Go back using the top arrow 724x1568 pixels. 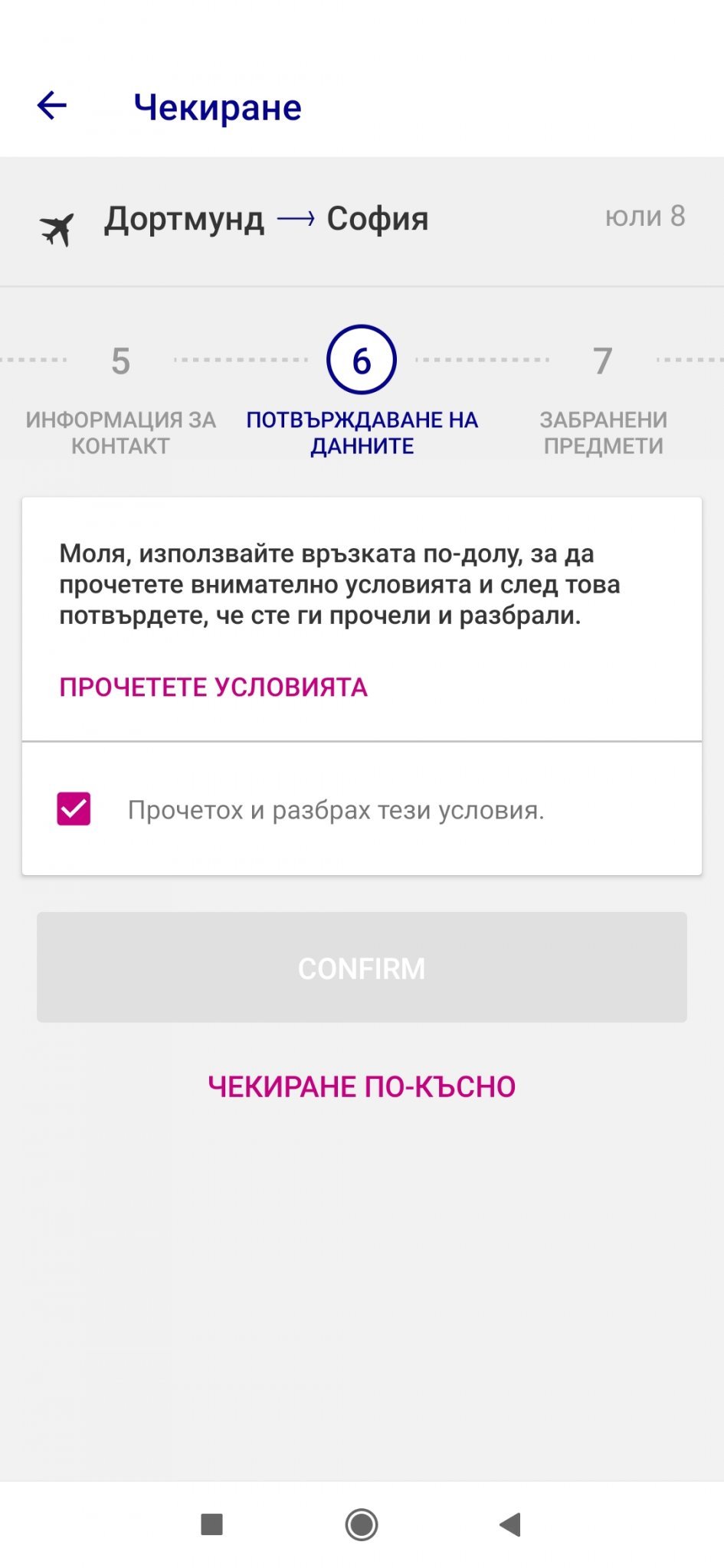pos(52,106)
